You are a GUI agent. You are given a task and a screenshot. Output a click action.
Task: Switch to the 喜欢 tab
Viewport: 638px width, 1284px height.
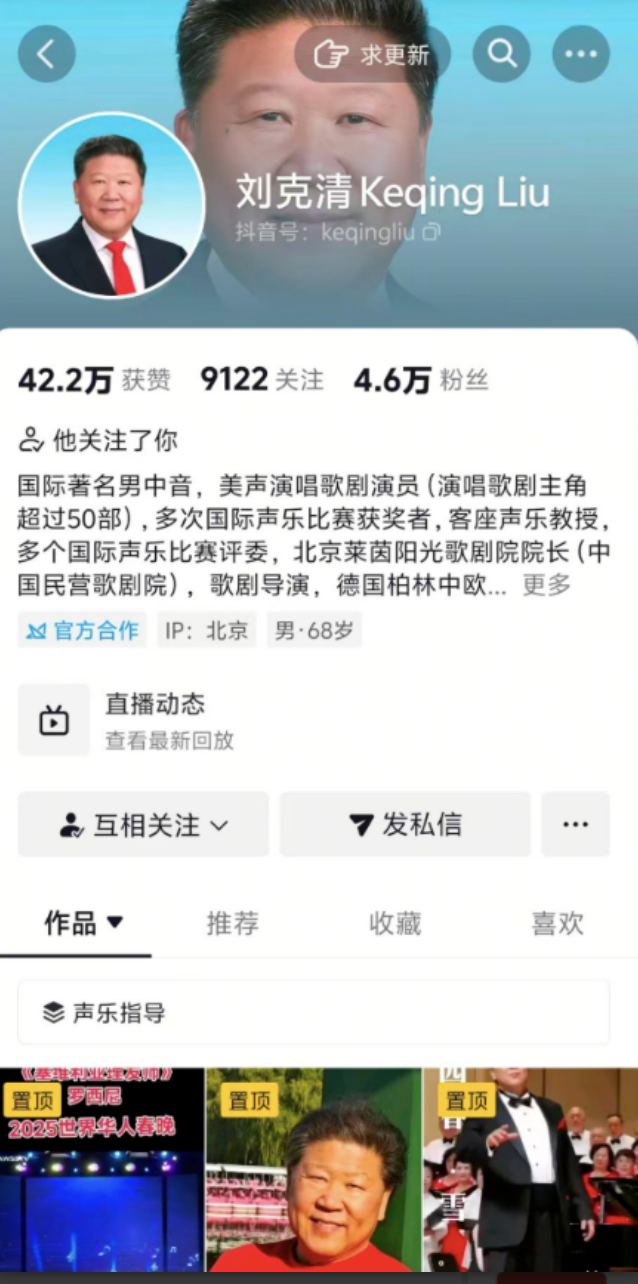pos(557,924)
